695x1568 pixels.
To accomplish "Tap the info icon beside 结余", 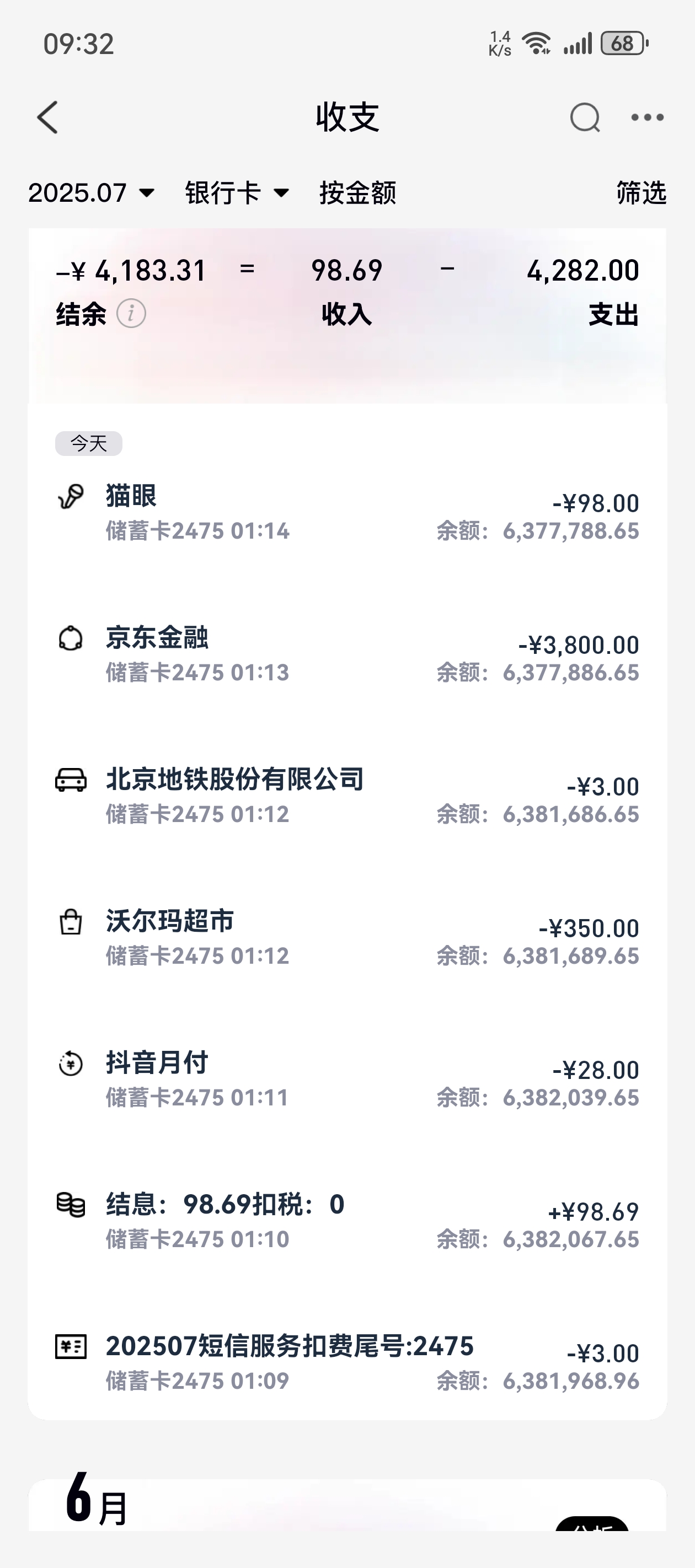I will click(132, 314).
